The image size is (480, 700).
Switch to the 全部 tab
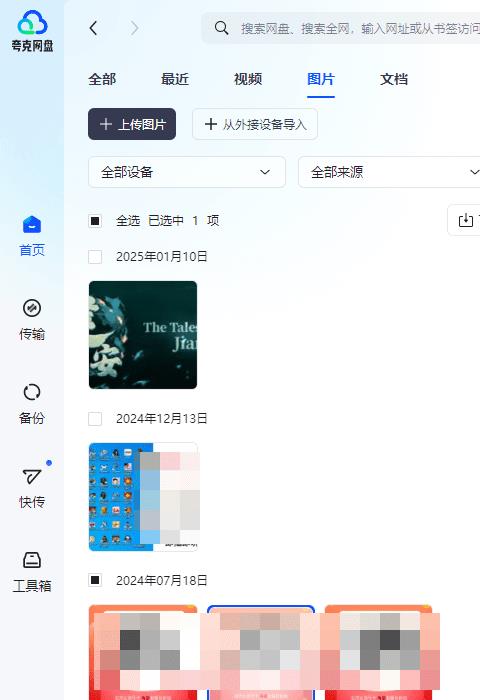[102, 79]
